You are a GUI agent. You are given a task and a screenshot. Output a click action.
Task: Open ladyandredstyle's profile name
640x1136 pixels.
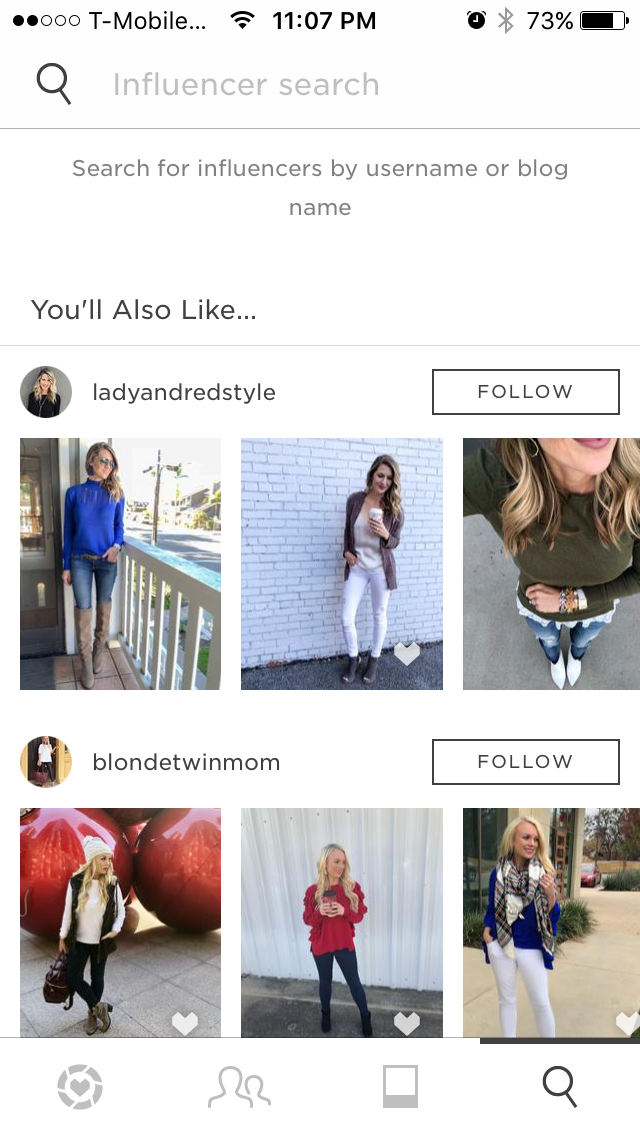tap(184, 393)
